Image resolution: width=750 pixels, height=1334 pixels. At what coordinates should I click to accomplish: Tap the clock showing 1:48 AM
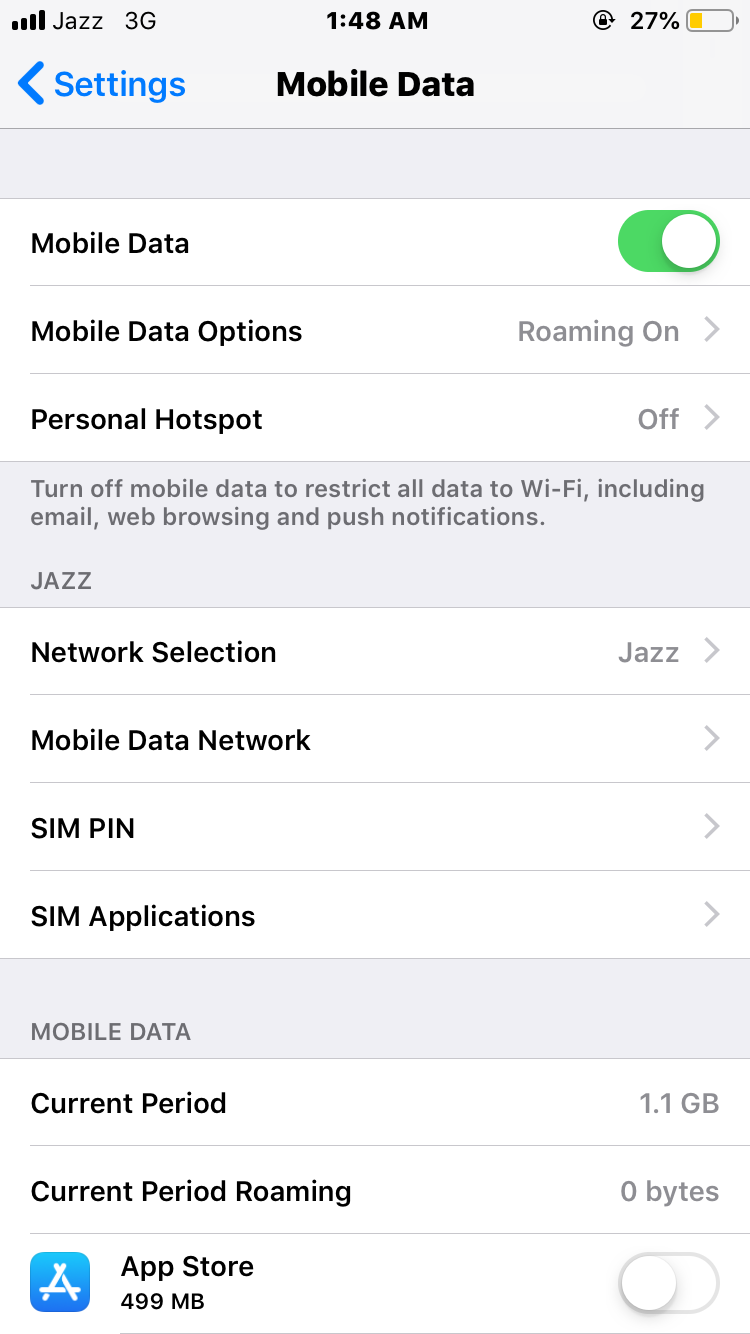[377, 20]
